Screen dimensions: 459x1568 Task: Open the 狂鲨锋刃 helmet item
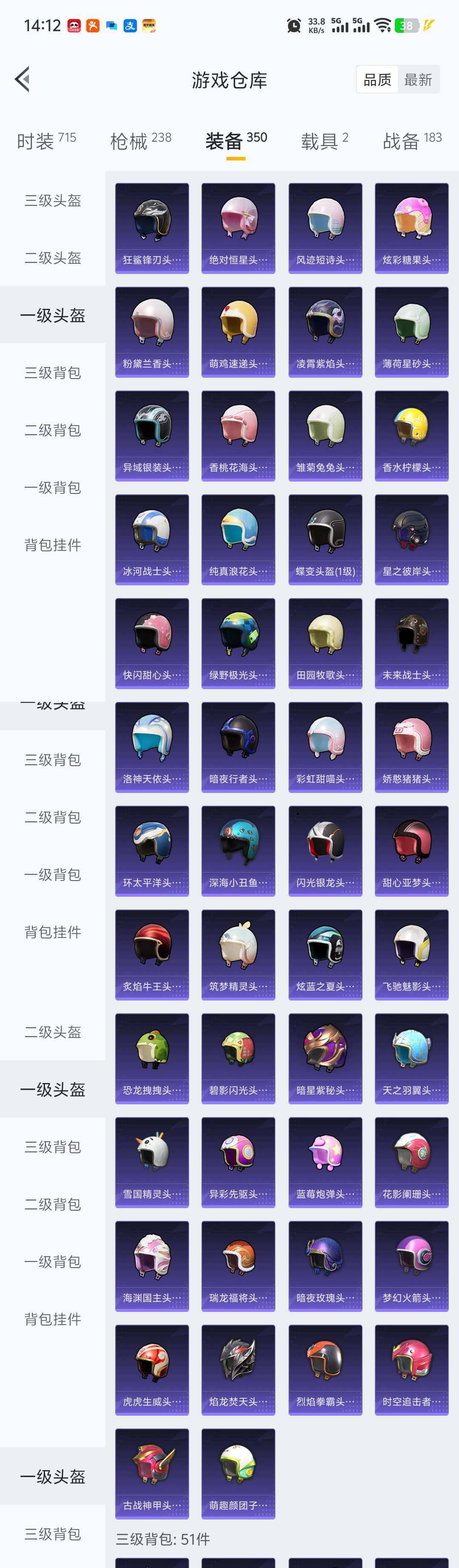152,228
